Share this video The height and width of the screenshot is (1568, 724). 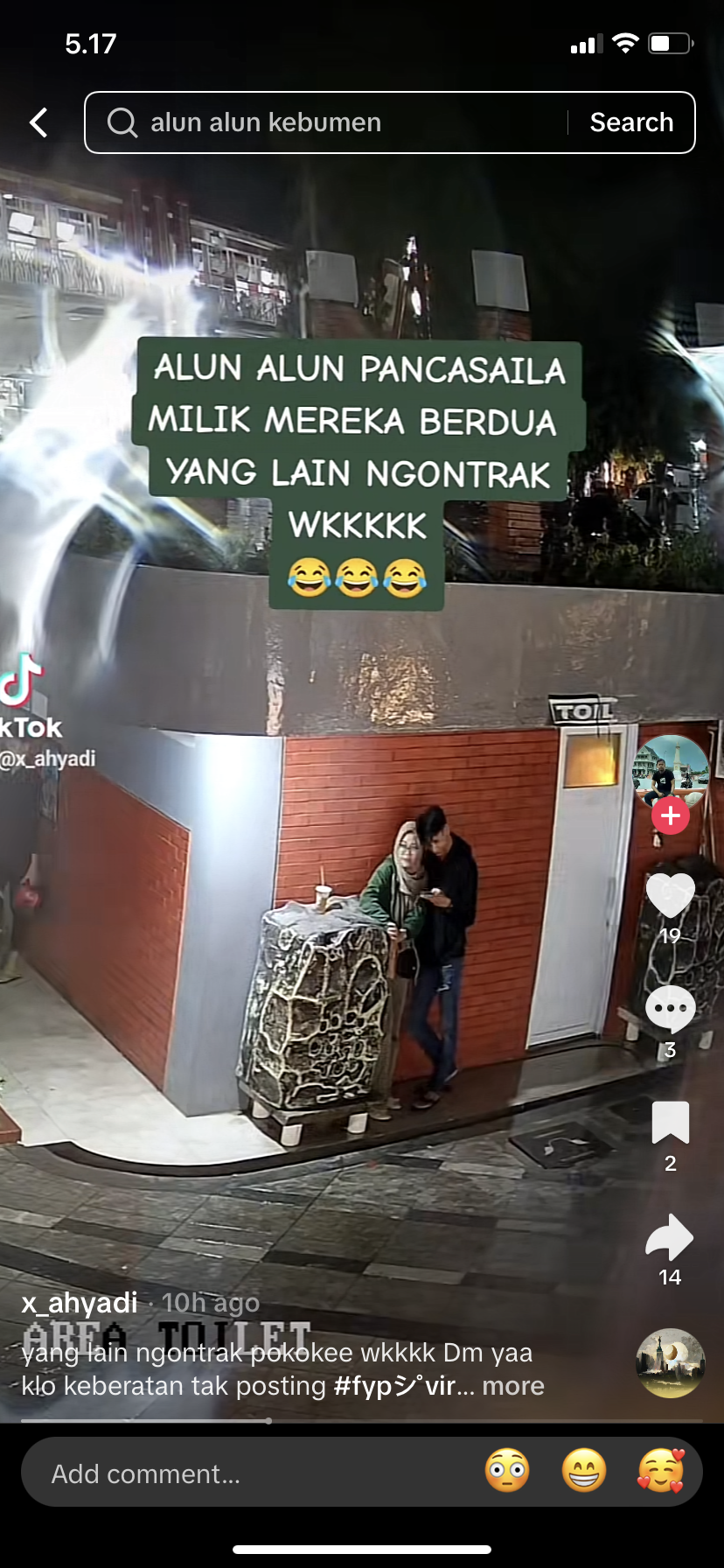coord(670,1236)
